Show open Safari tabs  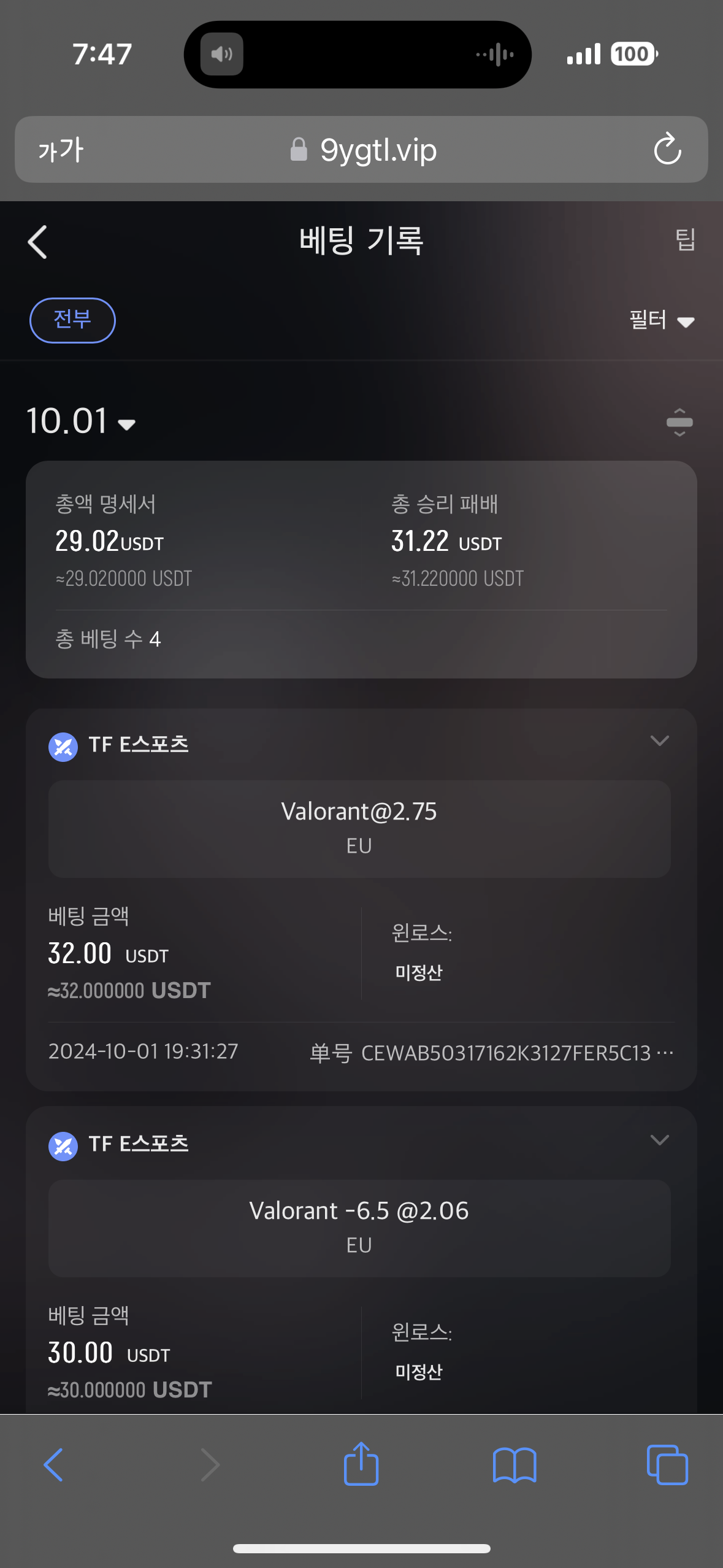pyautogui.click(x=667, y=1465)
